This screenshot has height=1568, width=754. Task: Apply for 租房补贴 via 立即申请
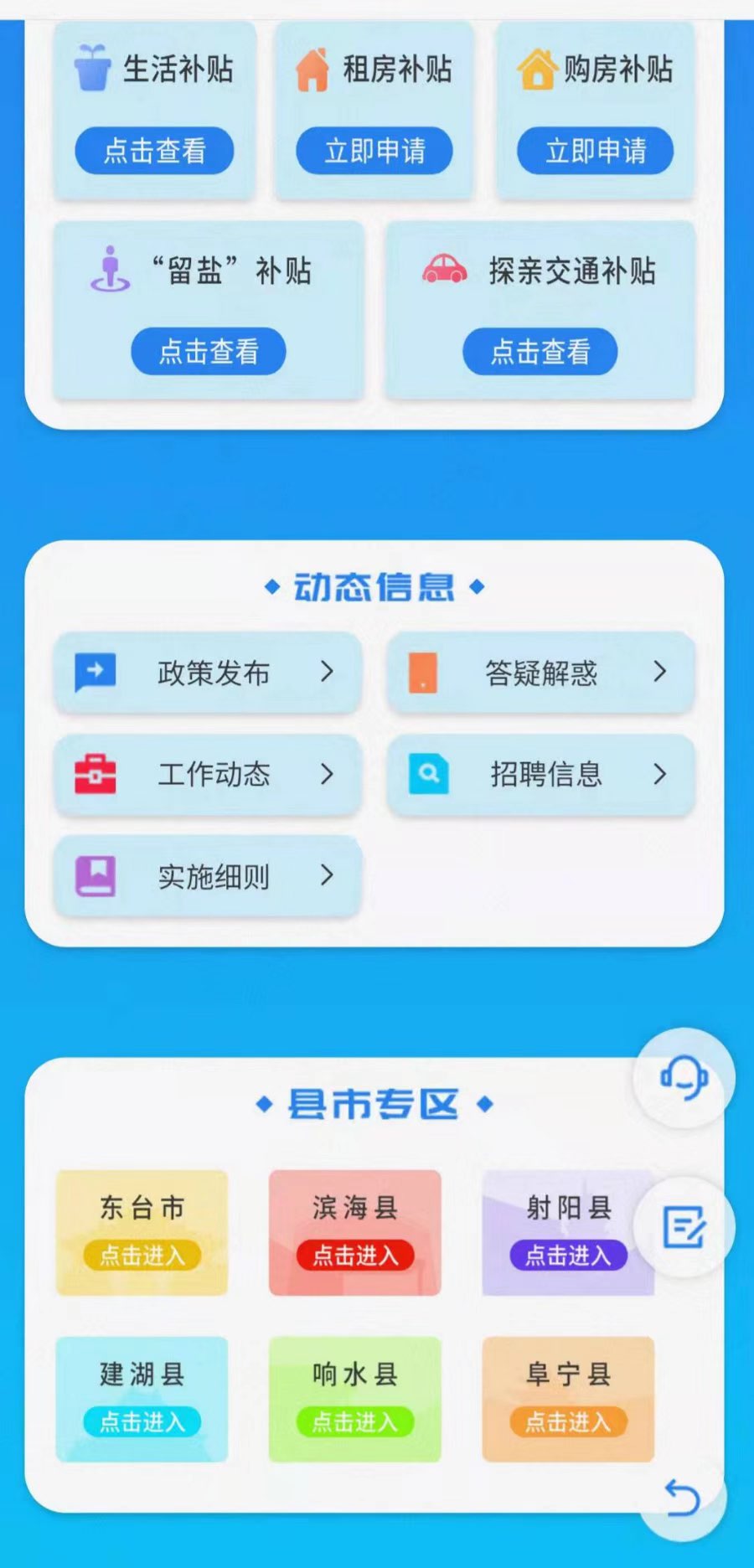[x=374, y=151]
